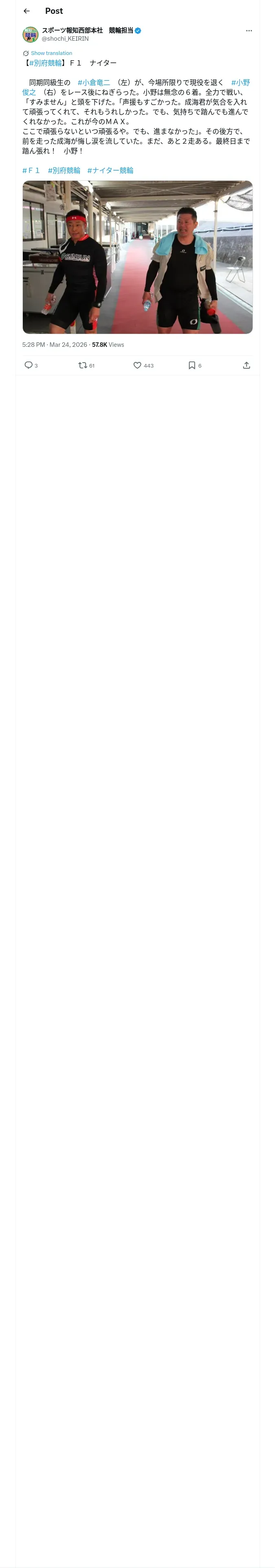Open the #別府競輪 hashtag in the first line
The image size is (275, 1568).
(45, 63)
